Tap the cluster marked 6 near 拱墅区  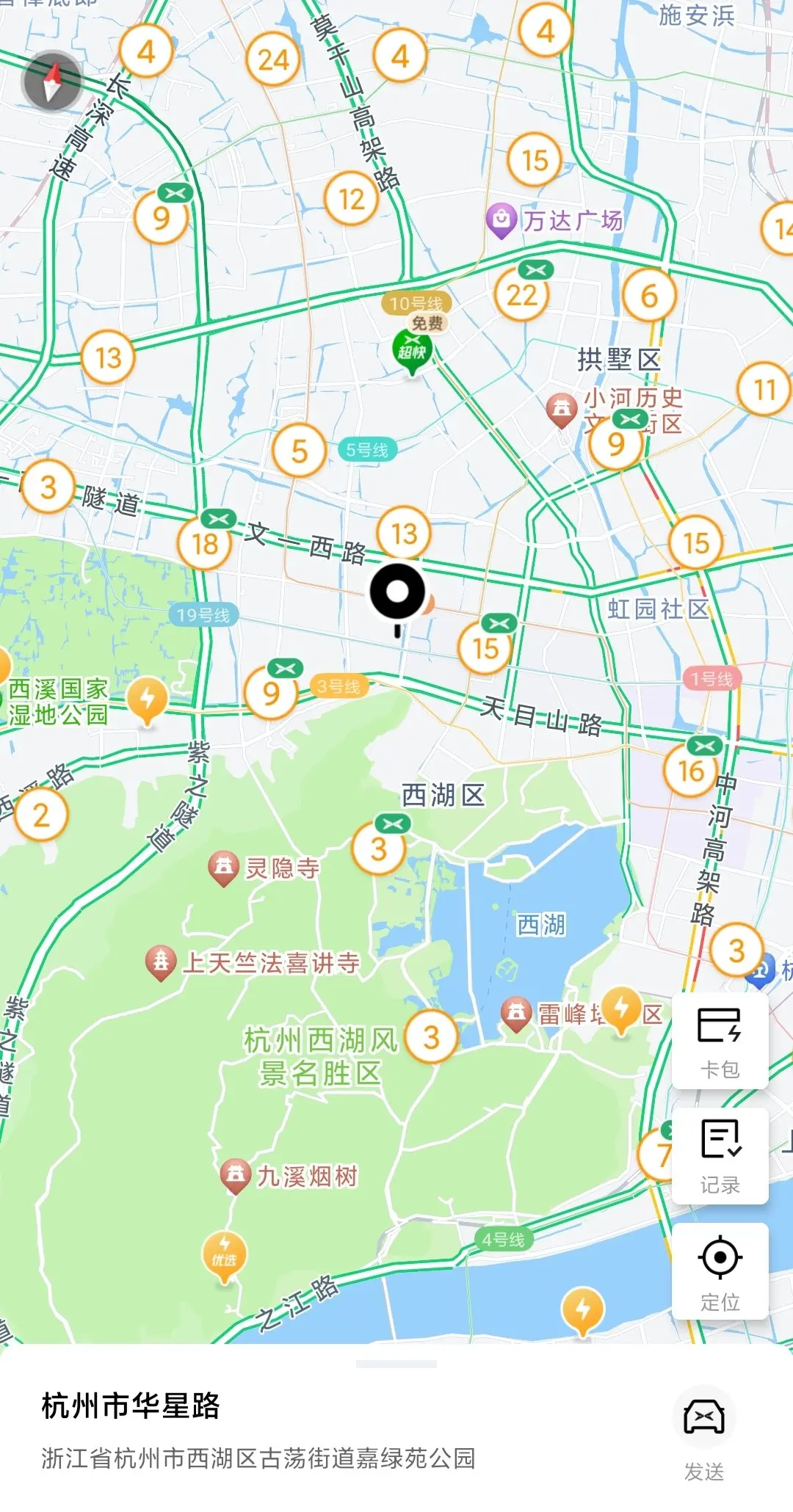click(x=649, y=296)
